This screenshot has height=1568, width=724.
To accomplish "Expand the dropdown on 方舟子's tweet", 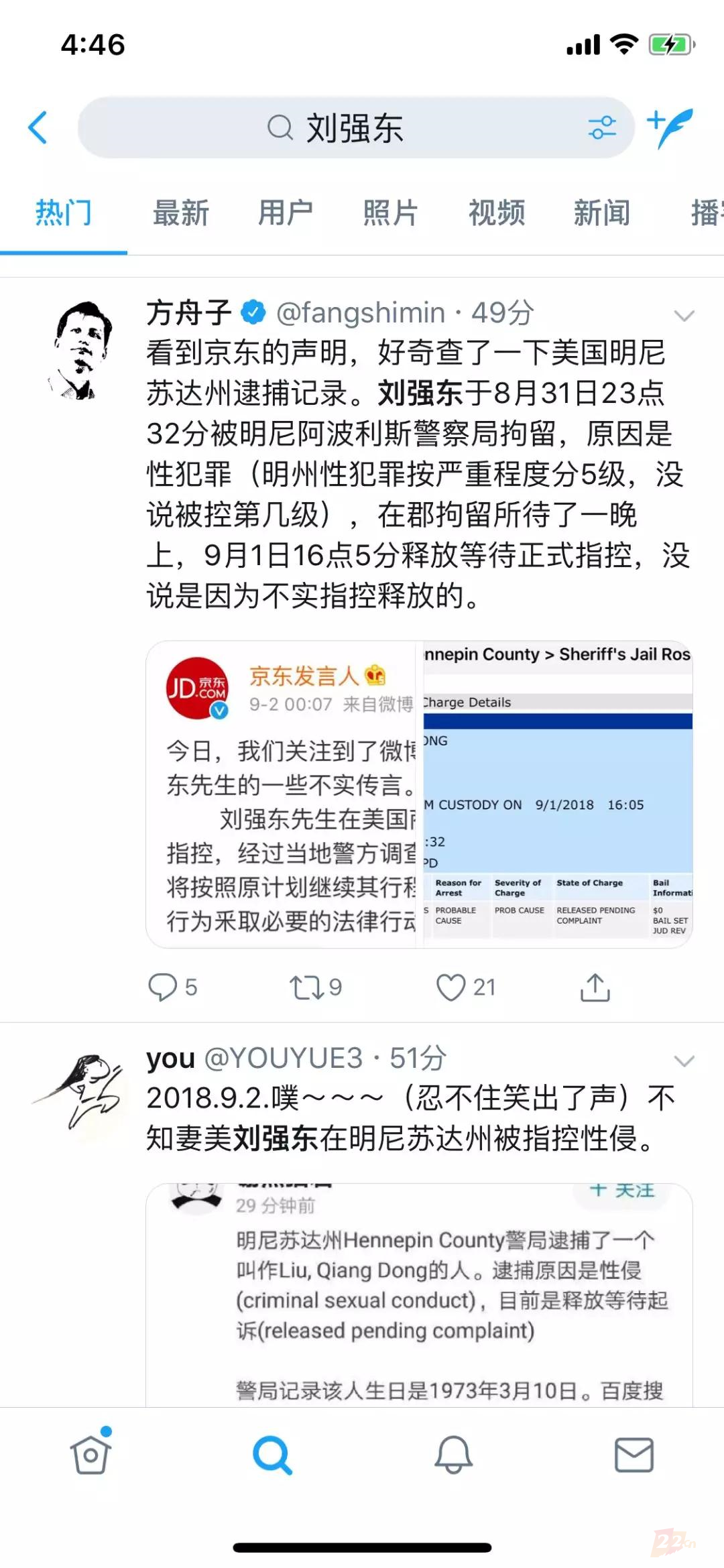I will (x=684, y=315).
